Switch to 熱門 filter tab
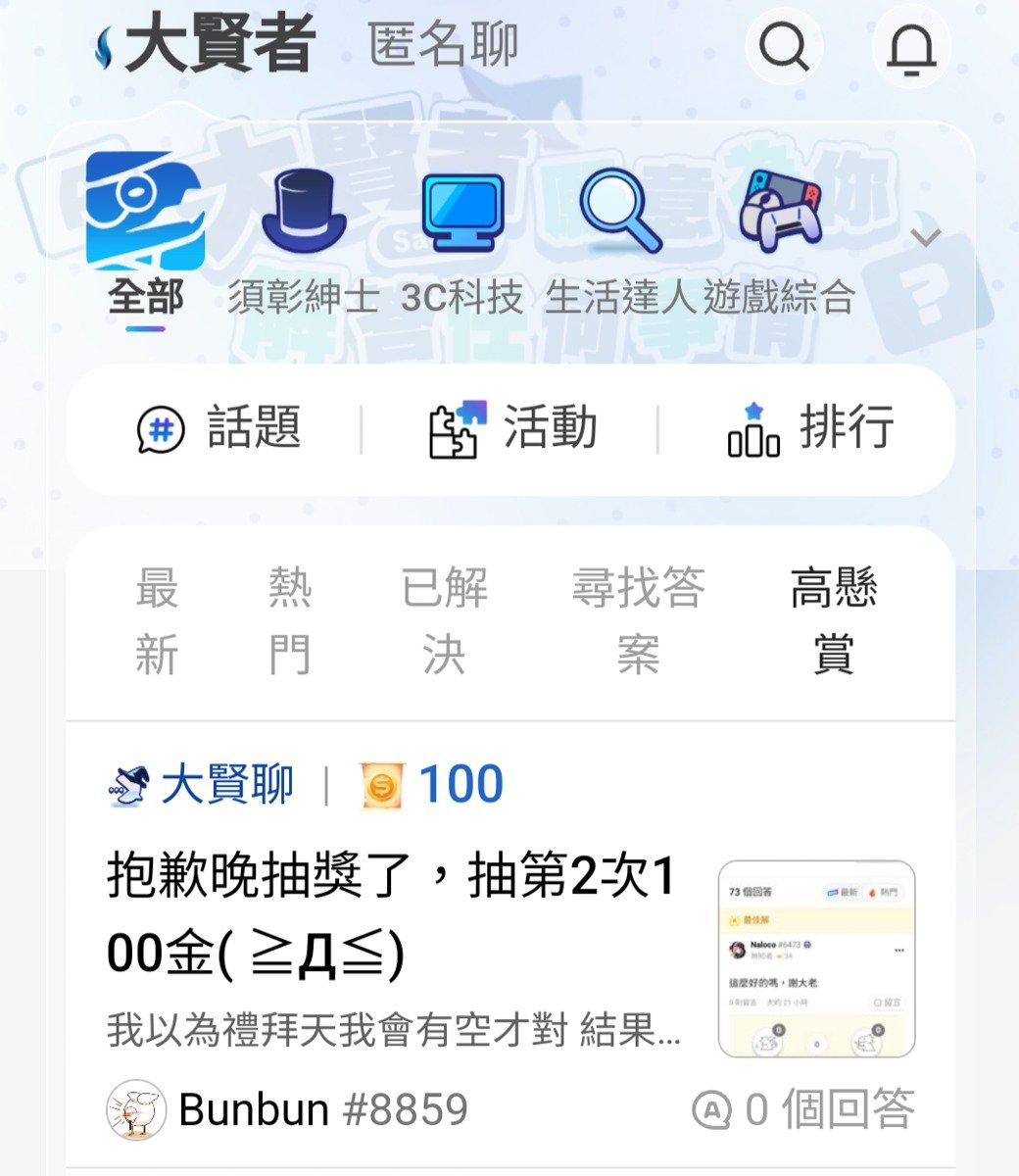Screen dimensions: 1019x1176 (290, 621)
